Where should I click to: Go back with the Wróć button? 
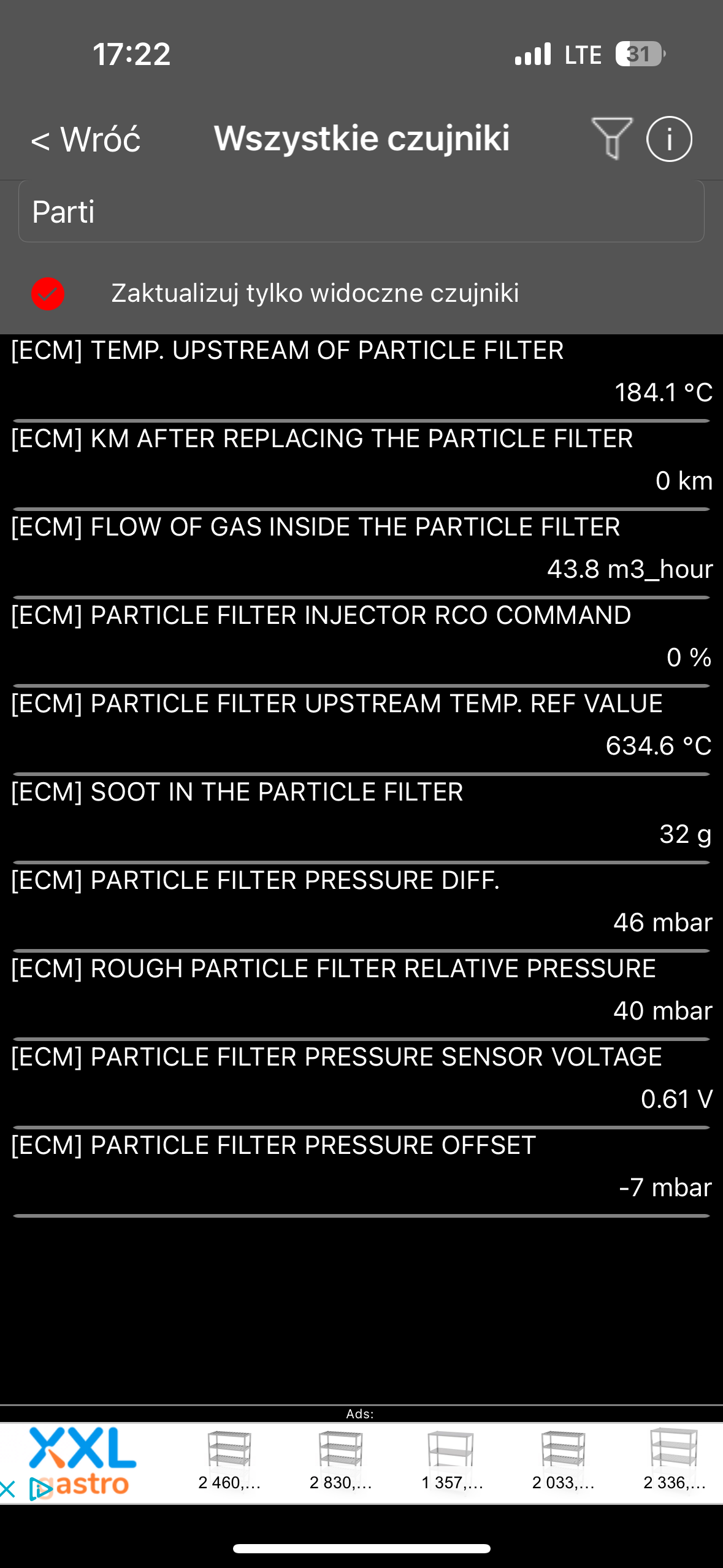[86, 139]
